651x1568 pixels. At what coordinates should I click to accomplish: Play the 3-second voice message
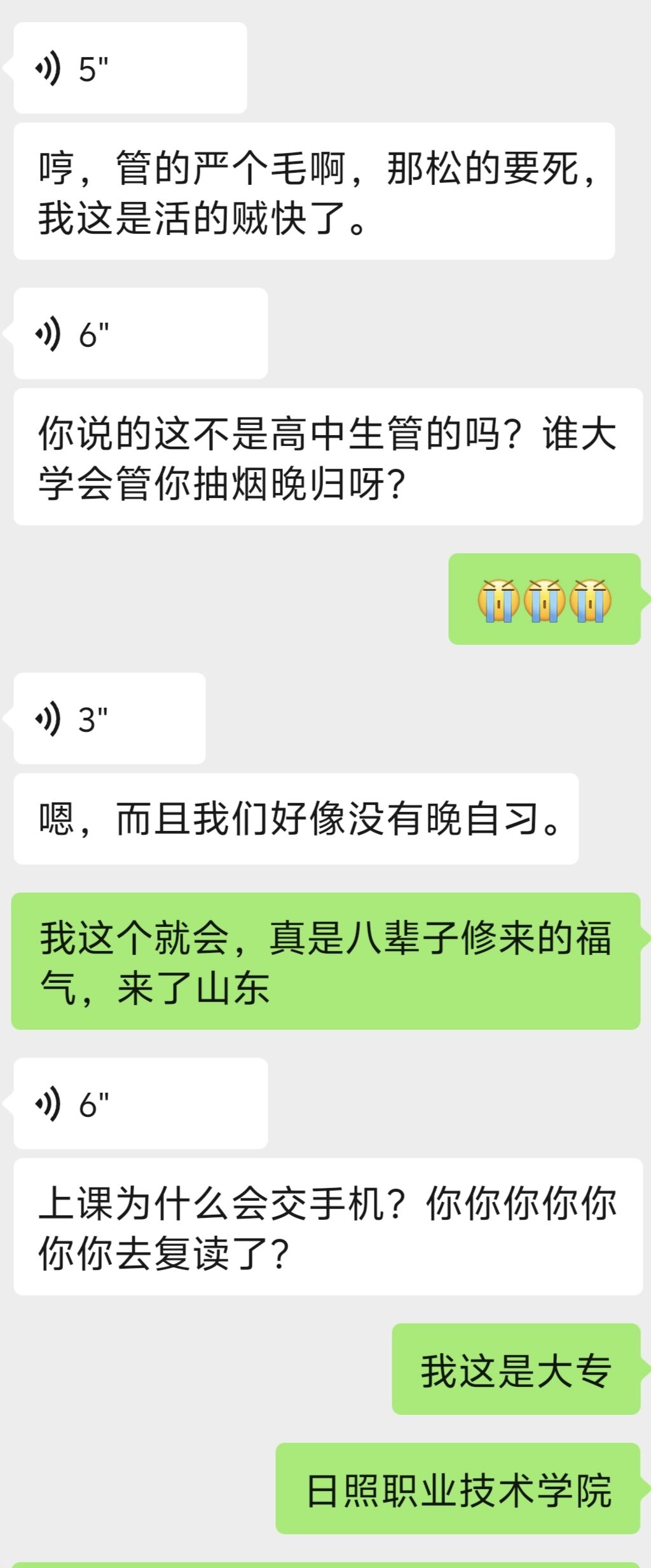pos(109,719)
